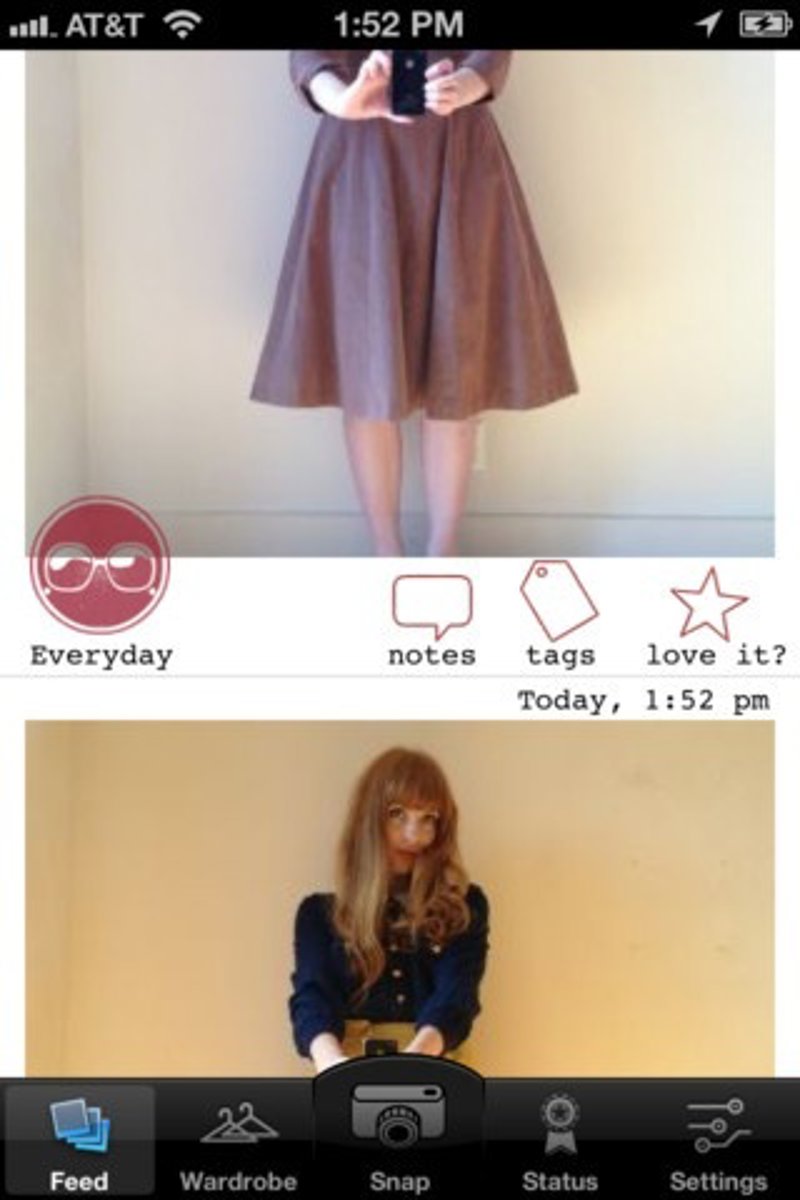The width and height of the screenshot is (800, 1200).
Task: View the Status tab
Action: 559,1142
